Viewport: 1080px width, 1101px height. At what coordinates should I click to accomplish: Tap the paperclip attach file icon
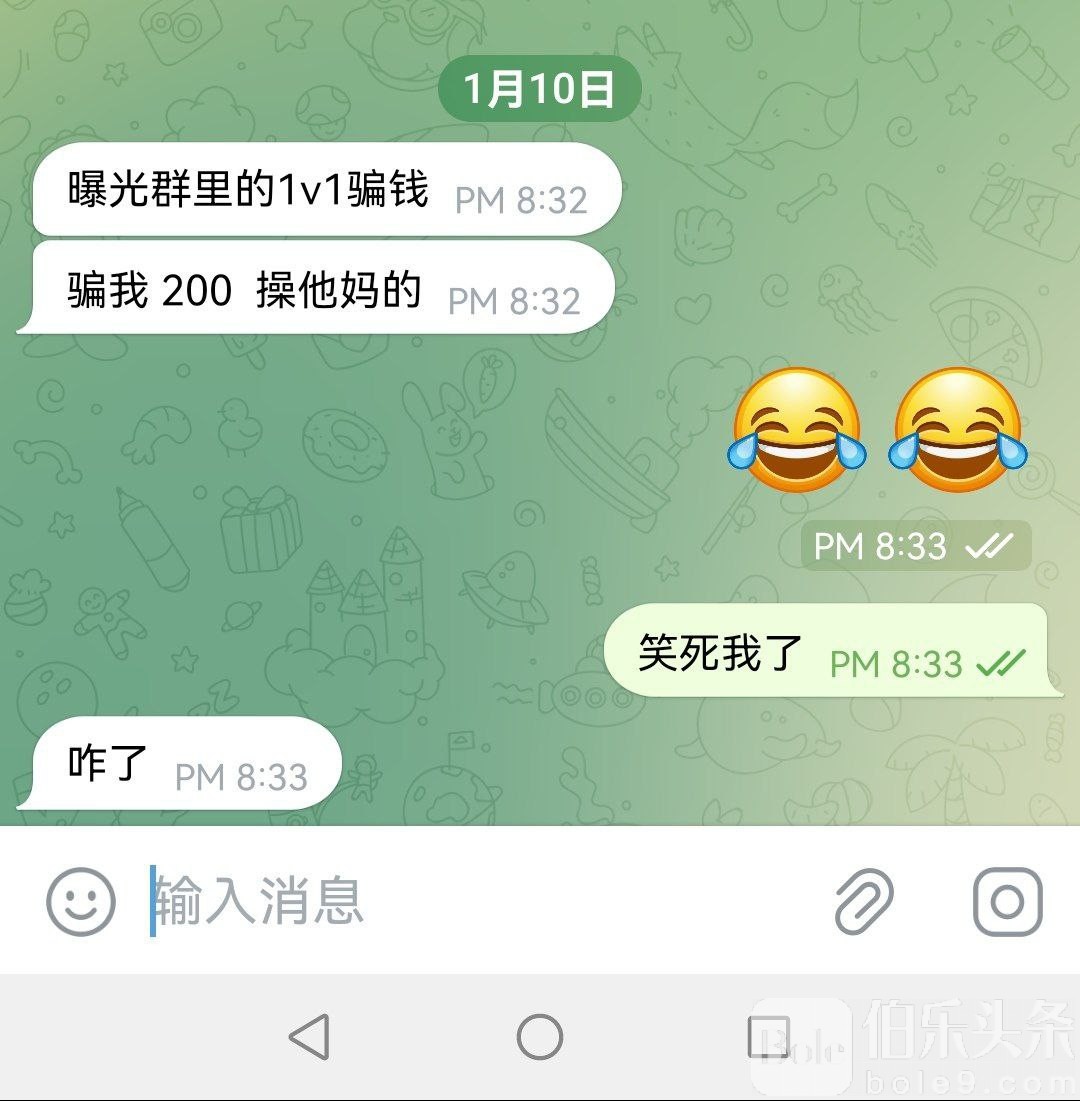[x=864, y=901]
